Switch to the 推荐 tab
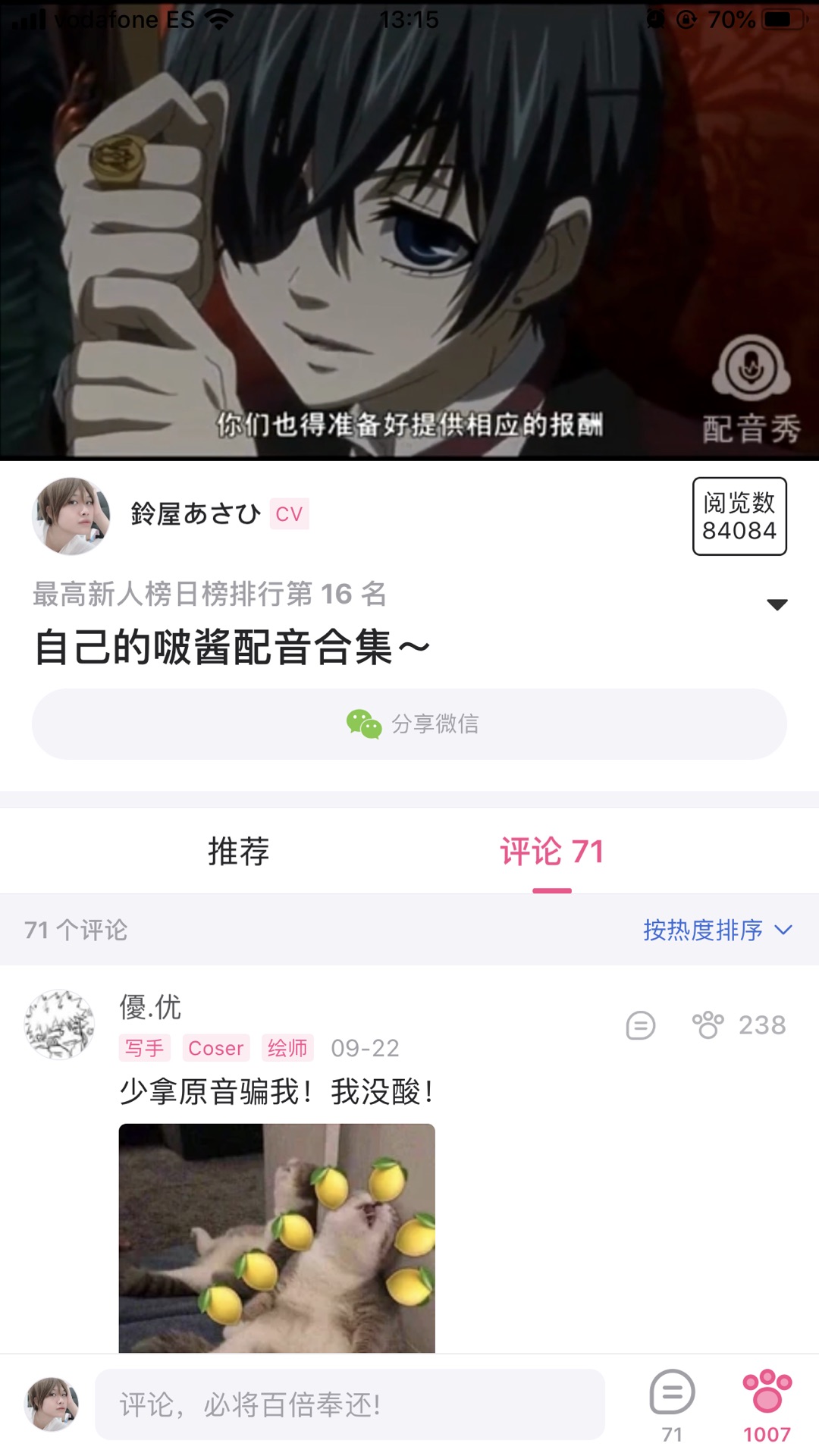819x1456 pixels. click(239, 851)
